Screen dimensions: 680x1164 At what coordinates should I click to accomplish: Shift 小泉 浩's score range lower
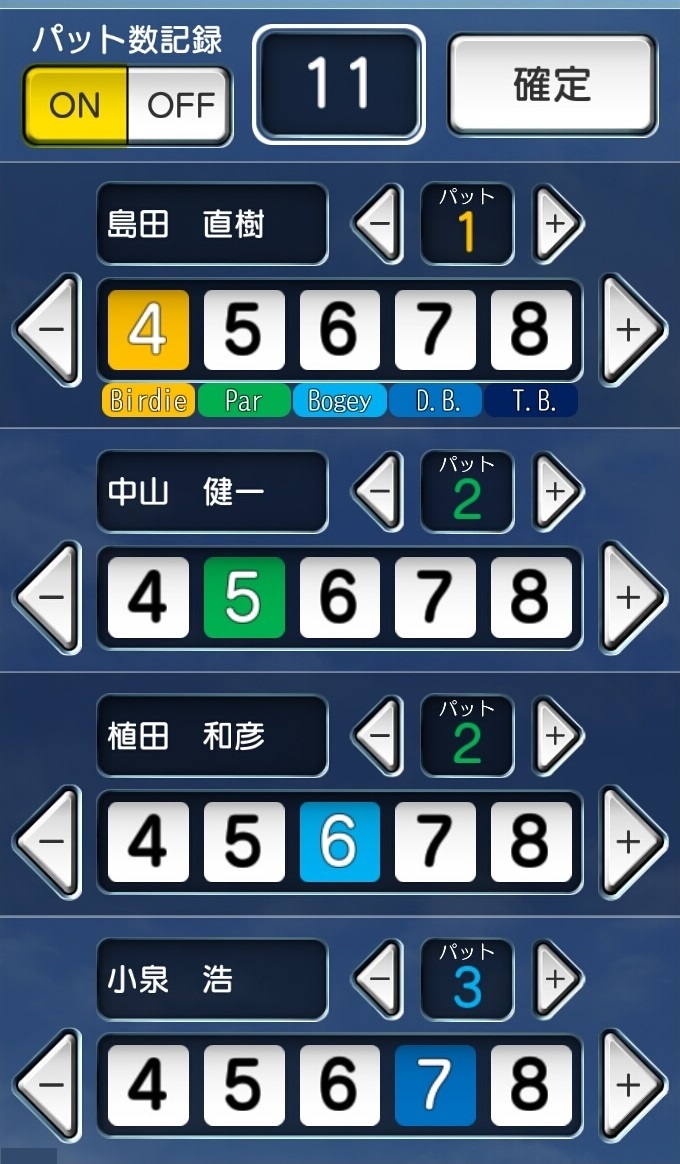pos(48,1085)
